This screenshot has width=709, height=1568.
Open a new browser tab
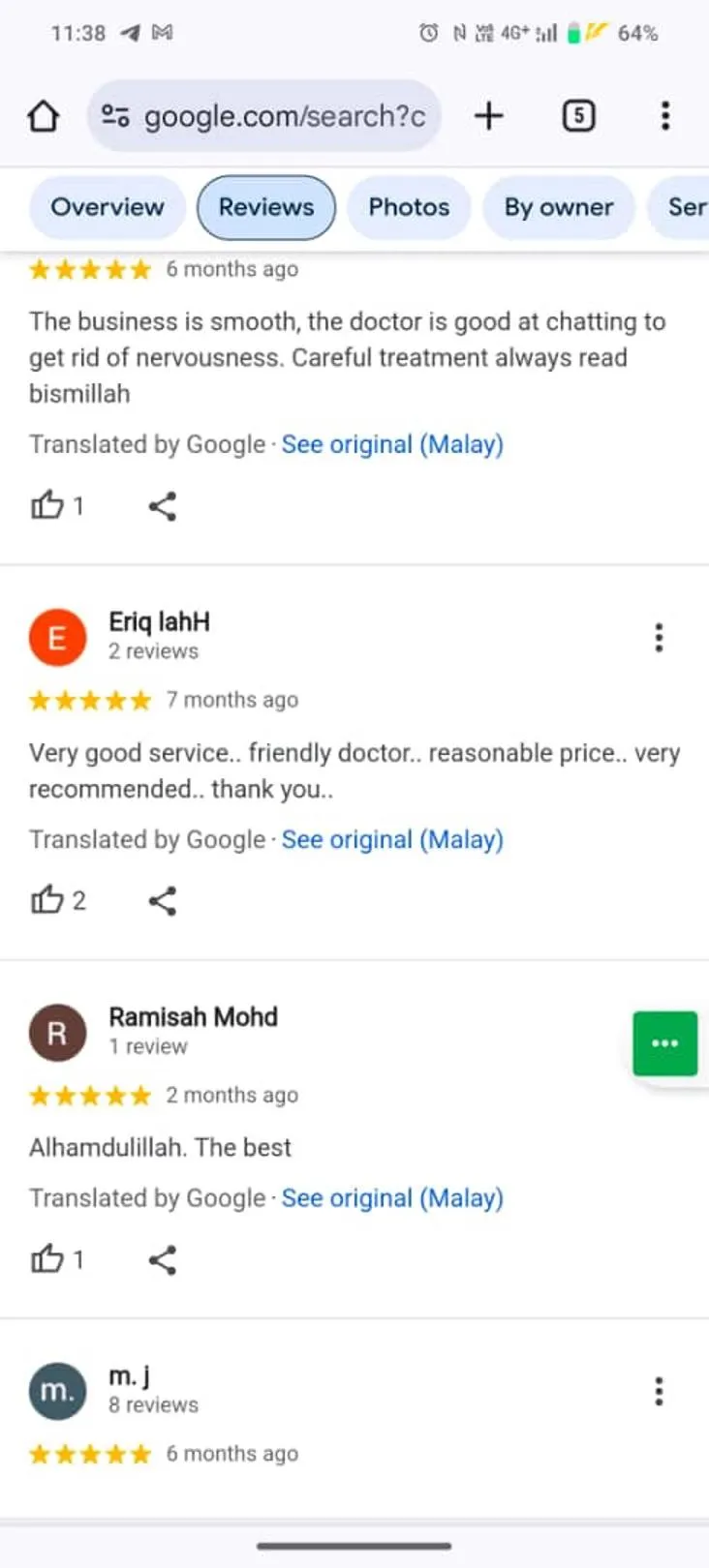[x=489, y=116]
